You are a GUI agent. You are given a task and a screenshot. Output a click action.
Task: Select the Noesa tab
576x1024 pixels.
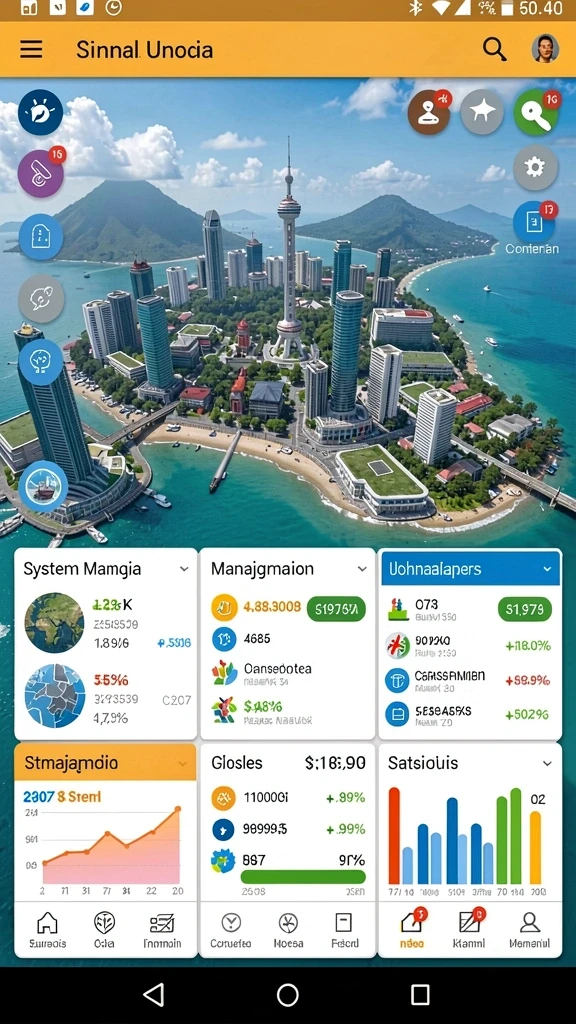coord(288,930)
